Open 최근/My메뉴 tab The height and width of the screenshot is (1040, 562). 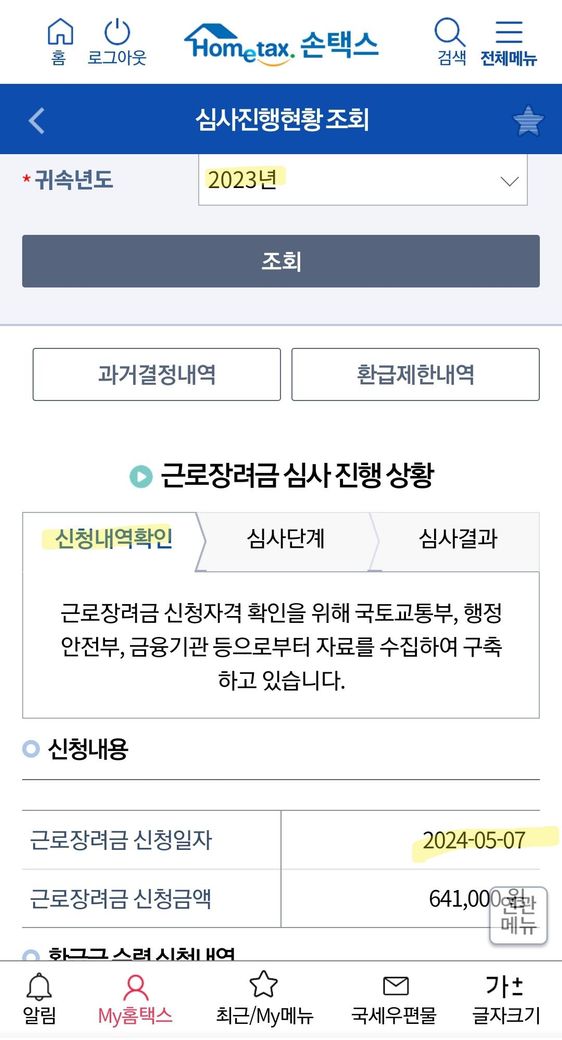click(264, 998)
